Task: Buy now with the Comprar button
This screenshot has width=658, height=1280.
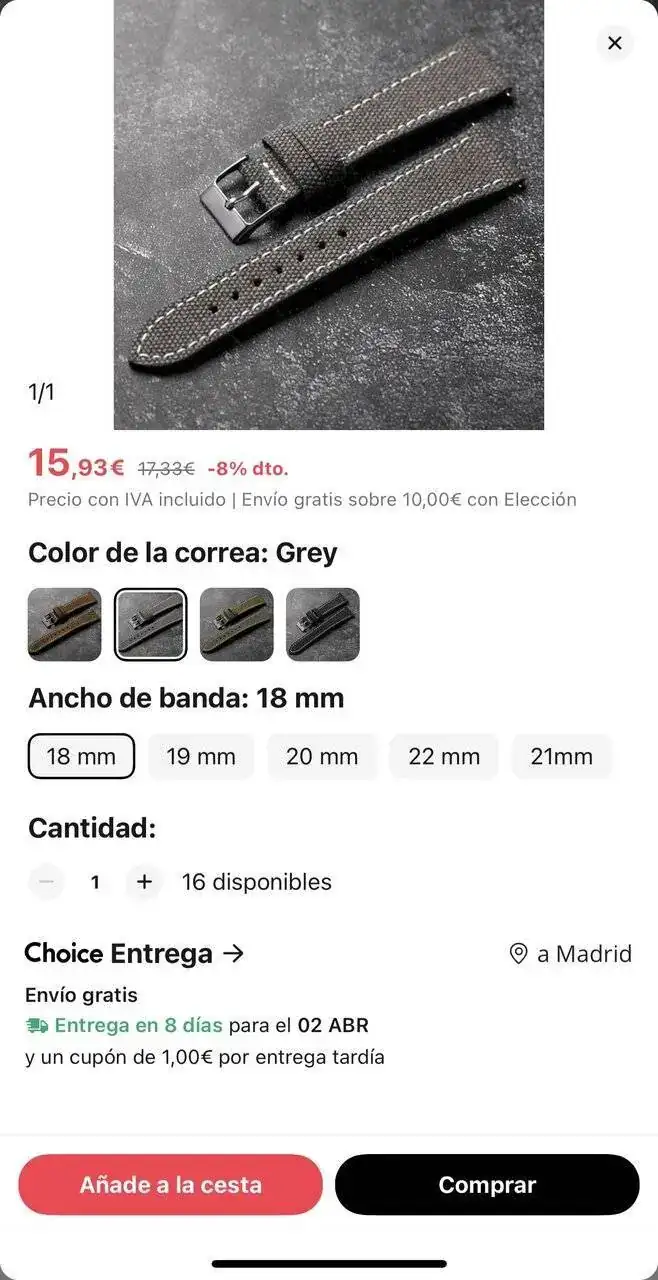Action: click(x=487, y=1185)
